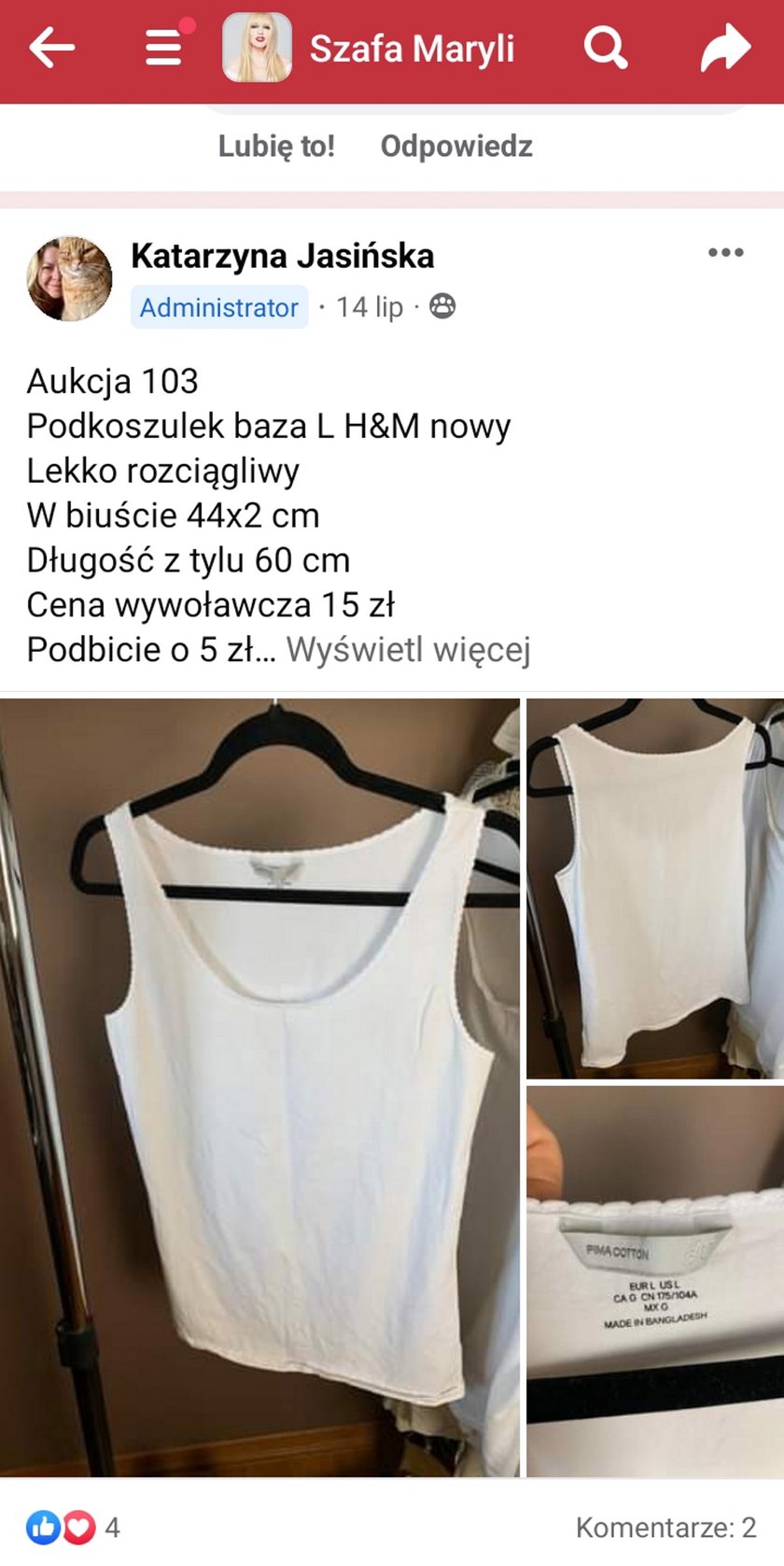784x1566 pixels.
Task: Search within Szafa Maryli group
Action: (605, 48)
